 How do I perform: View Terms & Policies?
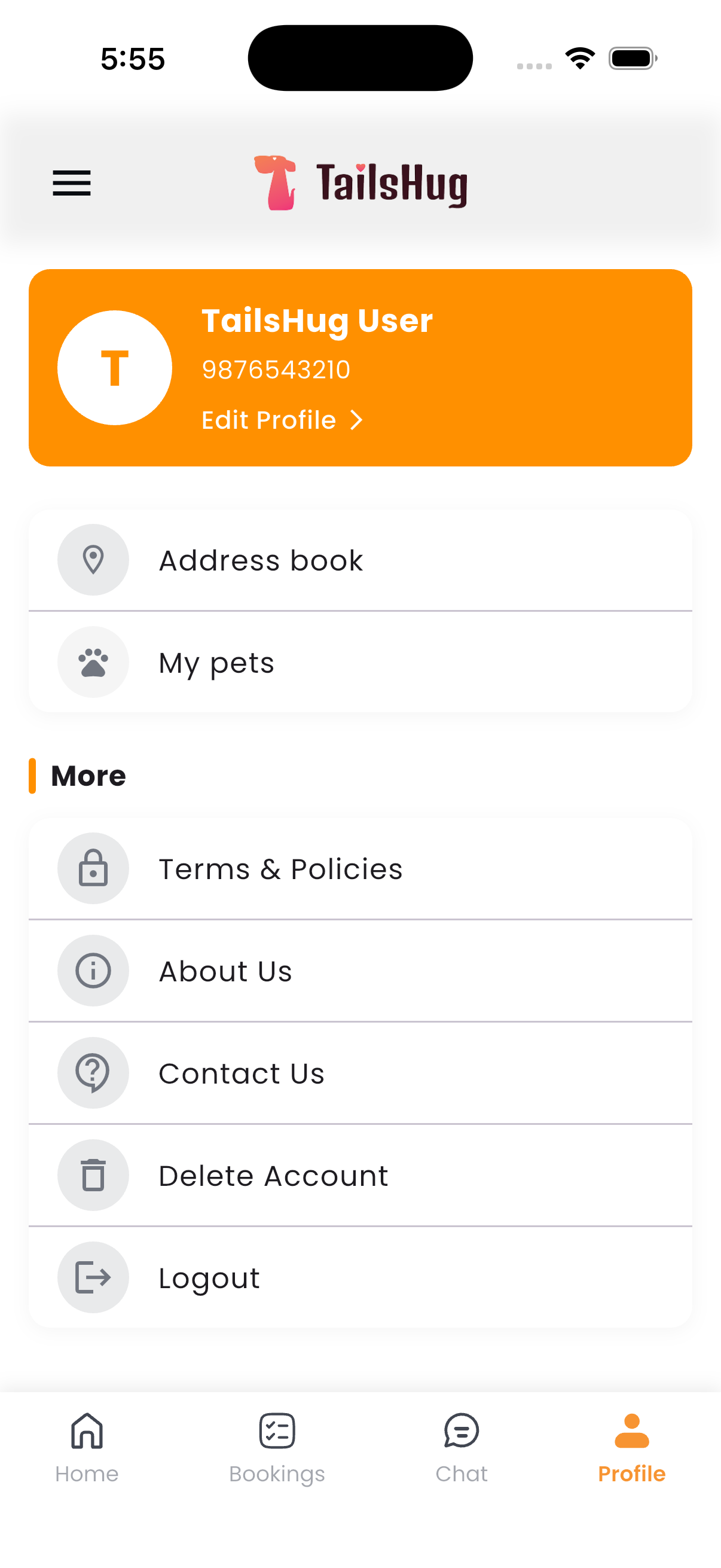[x=360, y=868]
